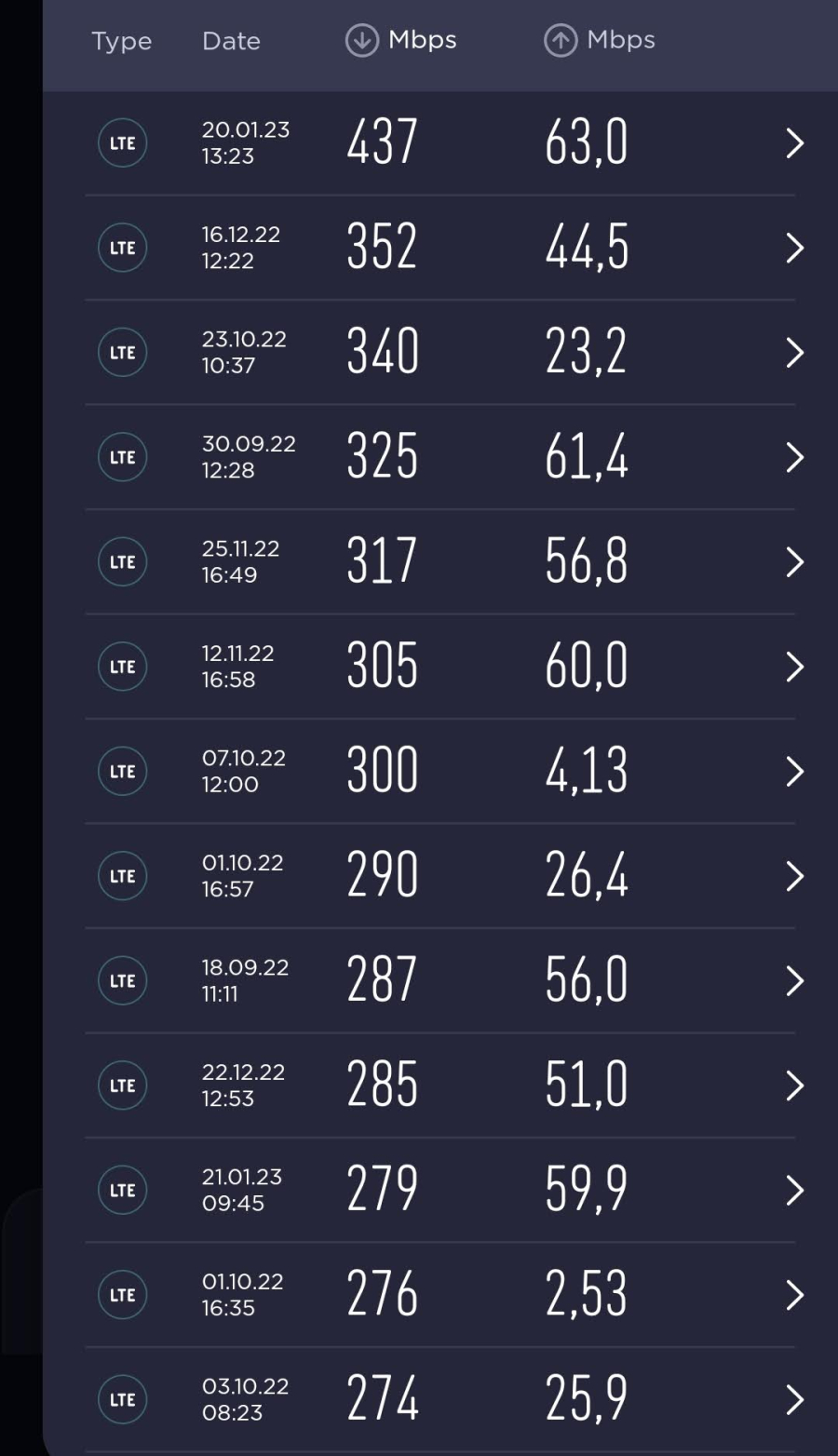Sort results by Date column

tap(231, 41)
